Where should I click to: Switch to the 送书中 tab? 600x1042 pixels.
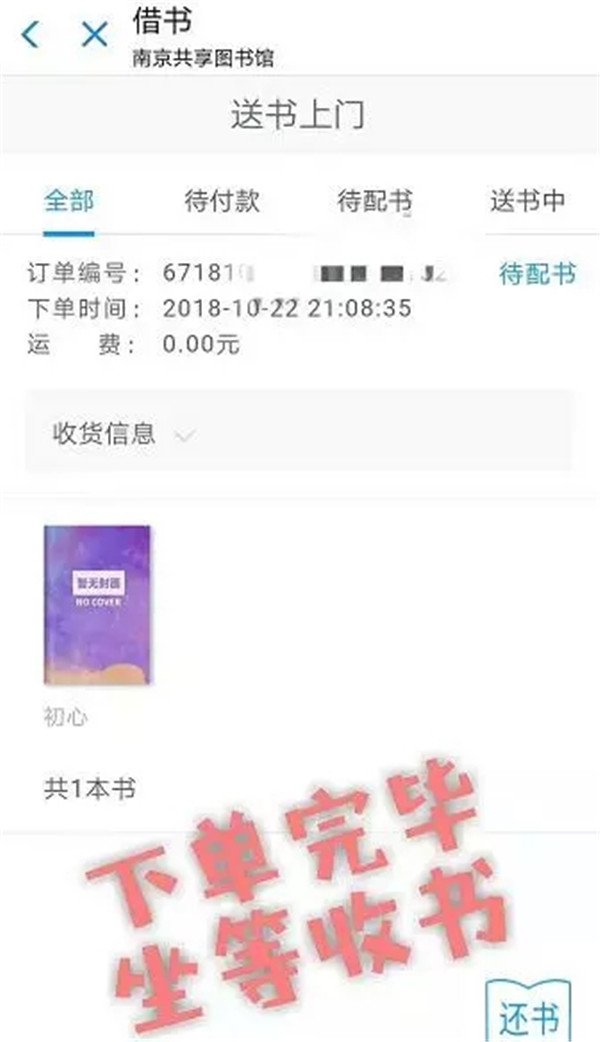coord(527,201)
